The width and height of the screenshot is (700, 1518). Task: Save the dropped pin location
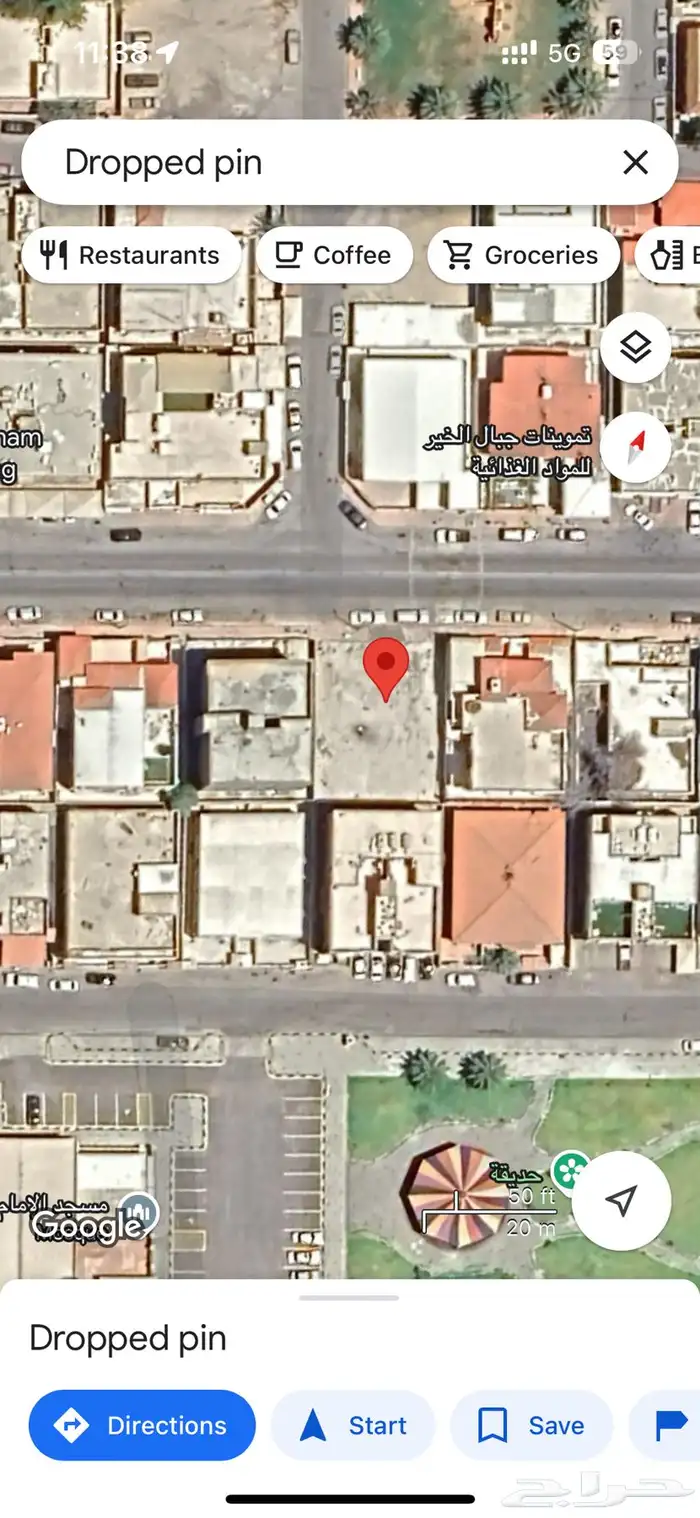531,1425
